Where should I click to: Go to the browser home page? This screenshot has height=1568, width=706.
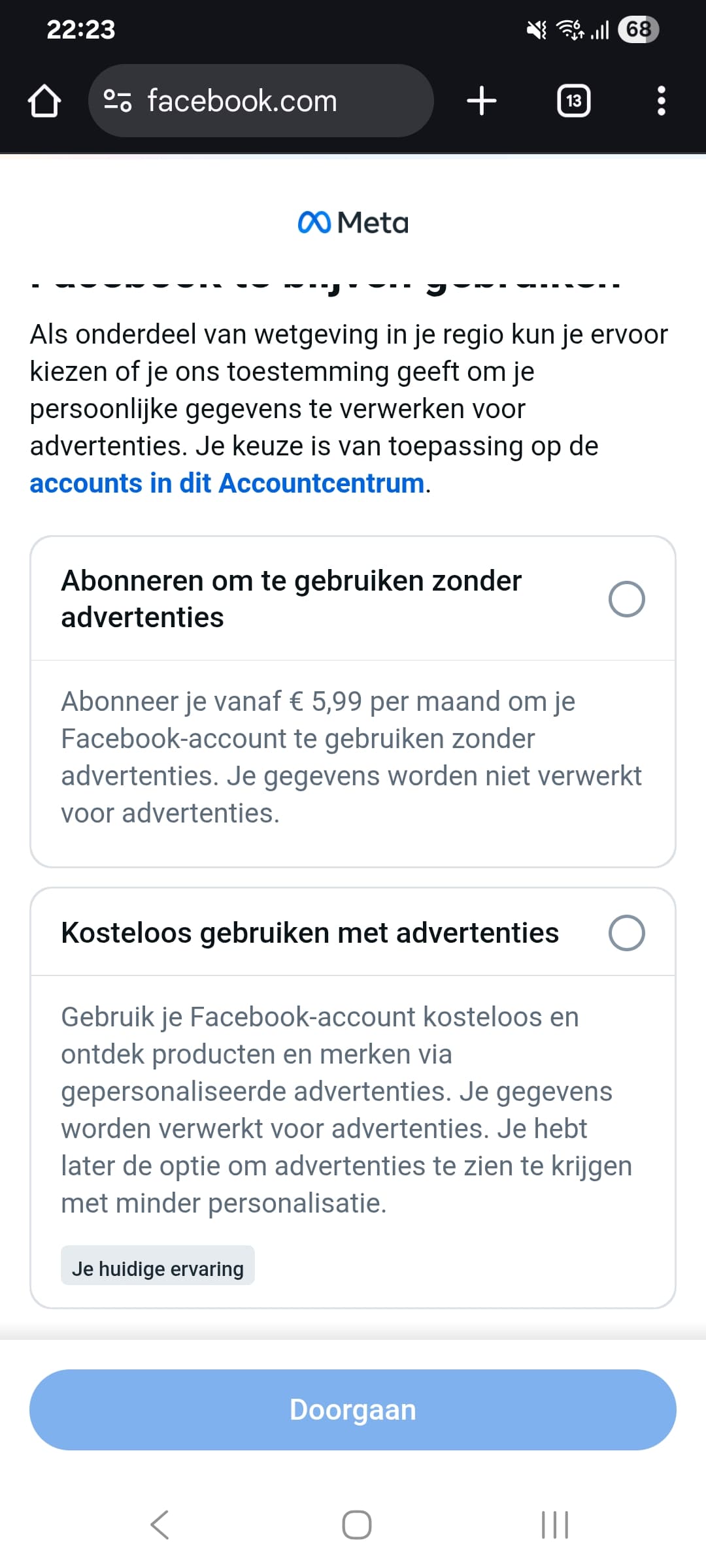[x=44, y=101]
